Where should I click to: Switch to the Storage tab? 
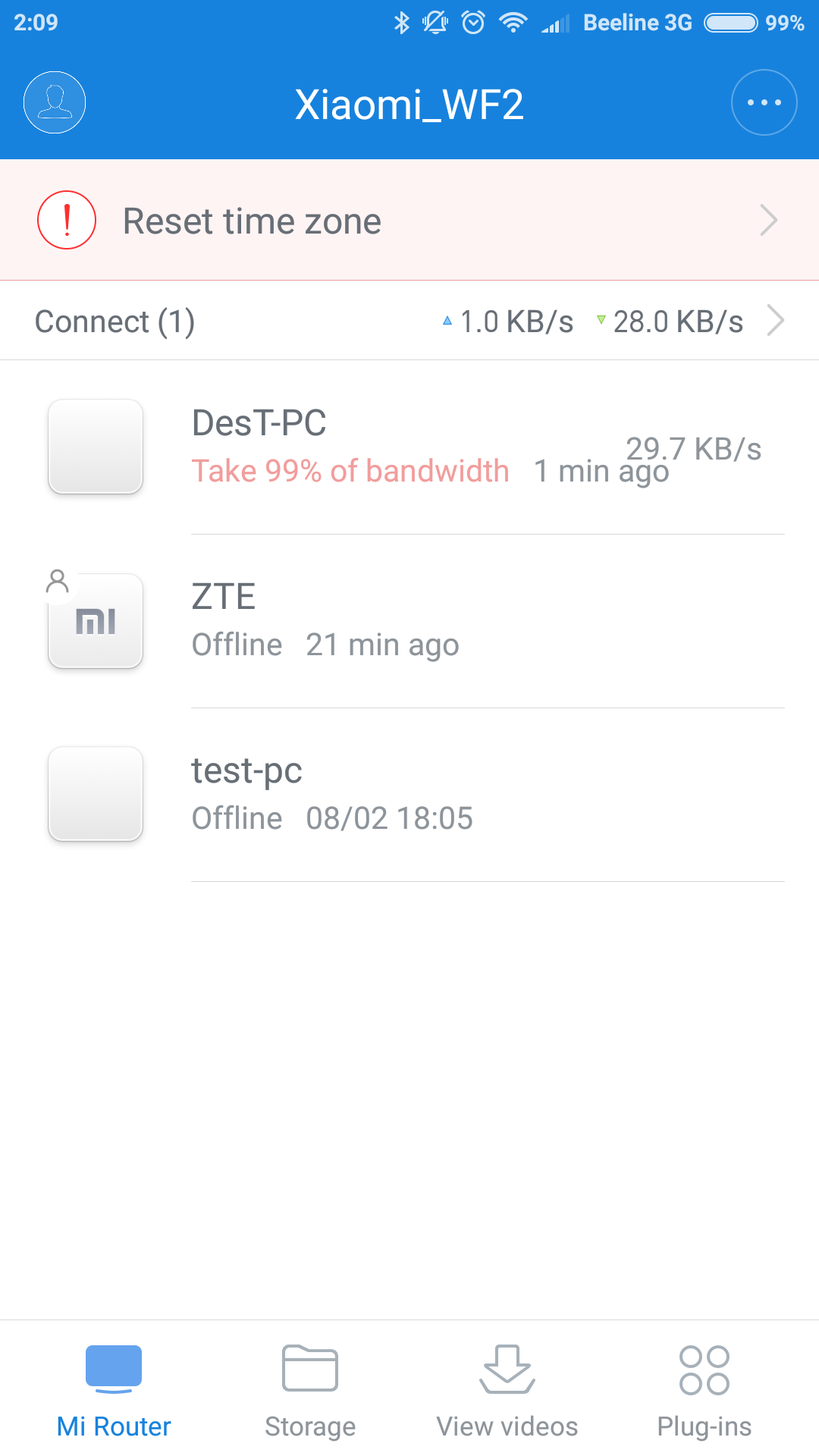tap(310, 1390)
